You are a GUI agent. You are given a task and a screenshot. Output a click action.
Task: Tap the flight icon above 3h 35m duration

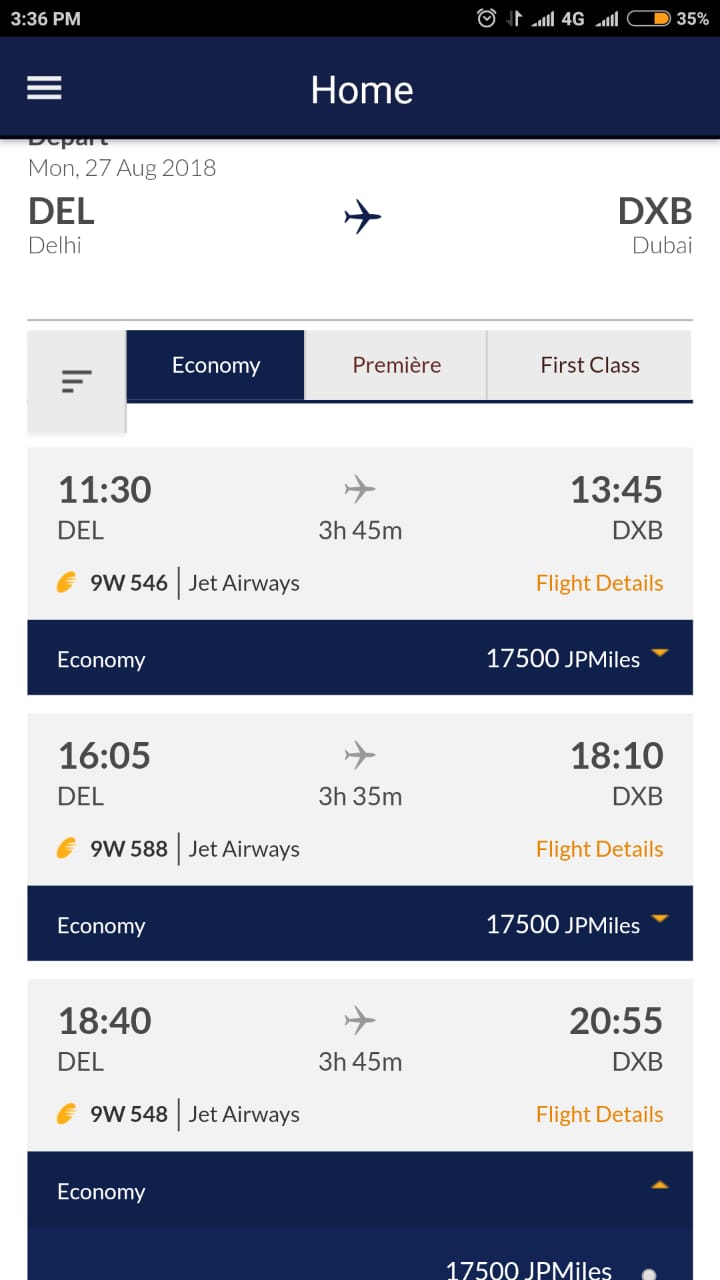coord(360,756)
